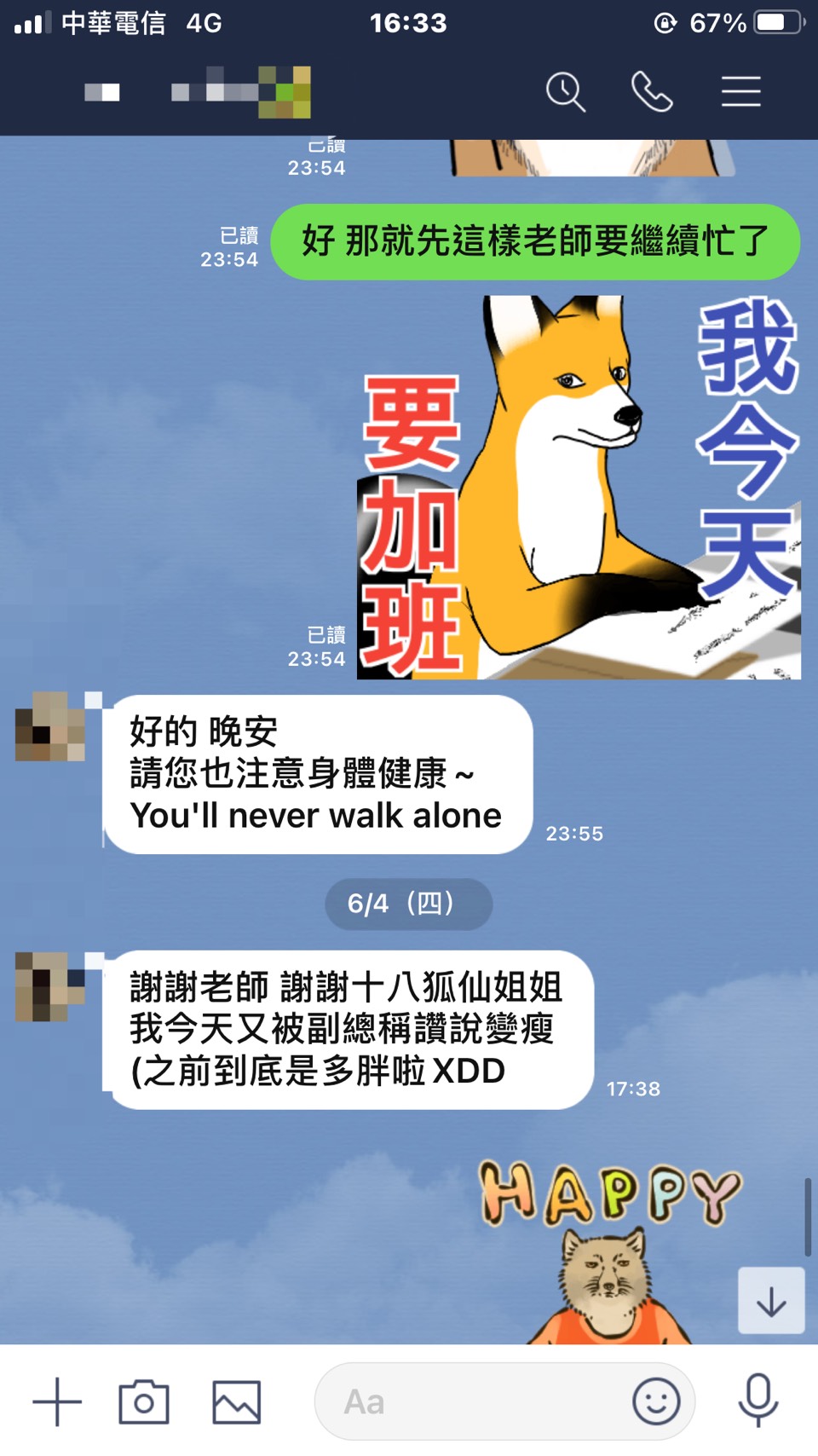Open the emoji and sticker picker
Screen dimensions: 818x1456
(x=656, y=1401)
